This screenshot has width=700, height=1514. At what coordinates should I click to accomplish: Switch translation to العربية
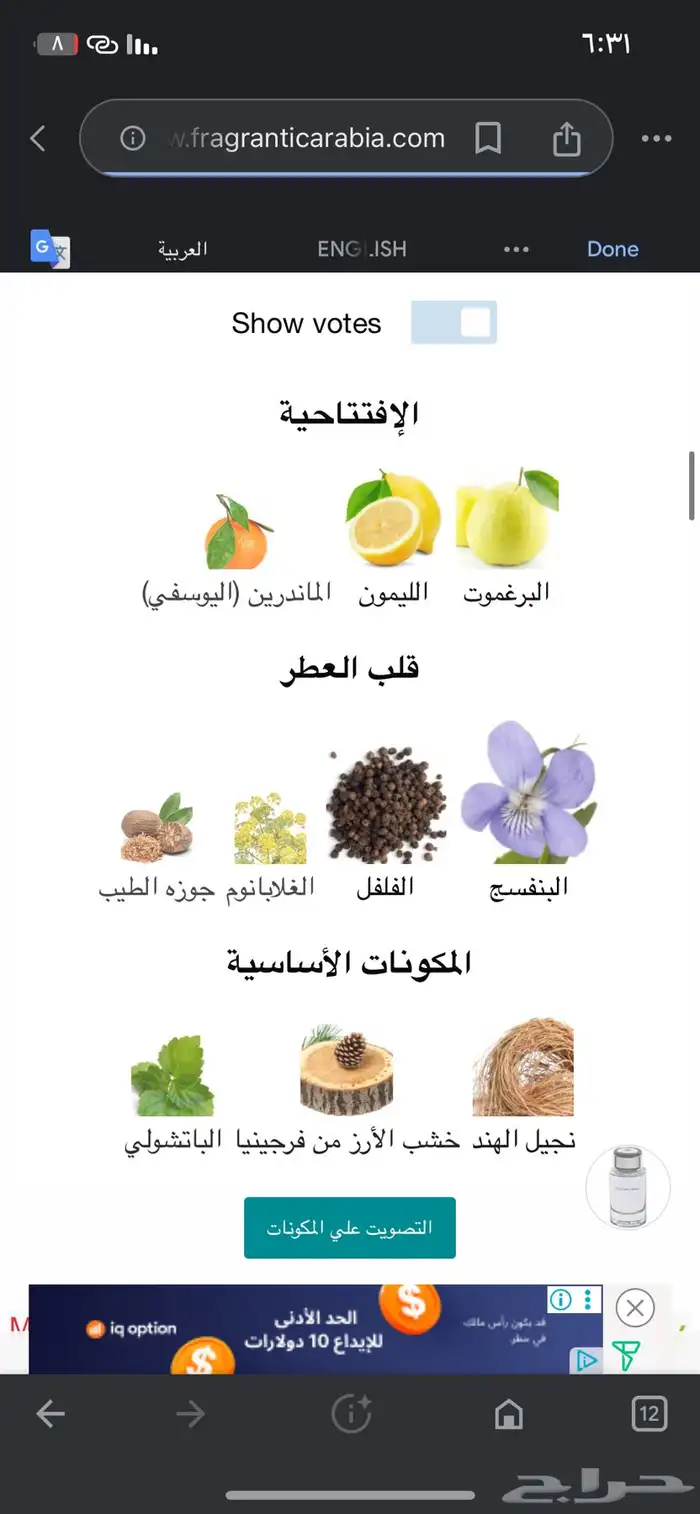[183, 249]
